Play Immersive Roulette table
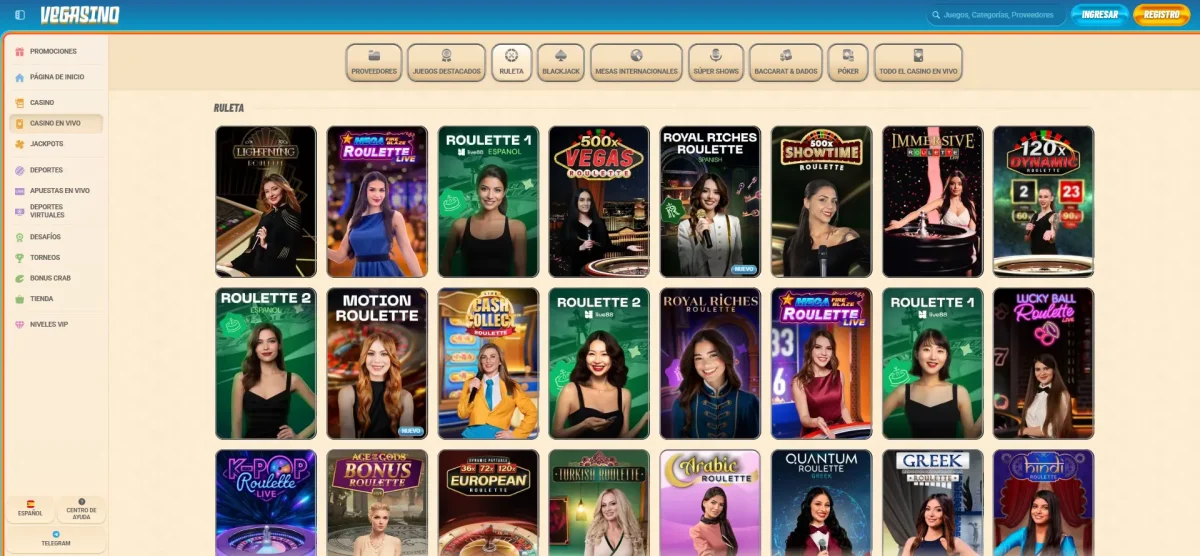The width and height of the screenshot is (1200, 556). point(932,201)
